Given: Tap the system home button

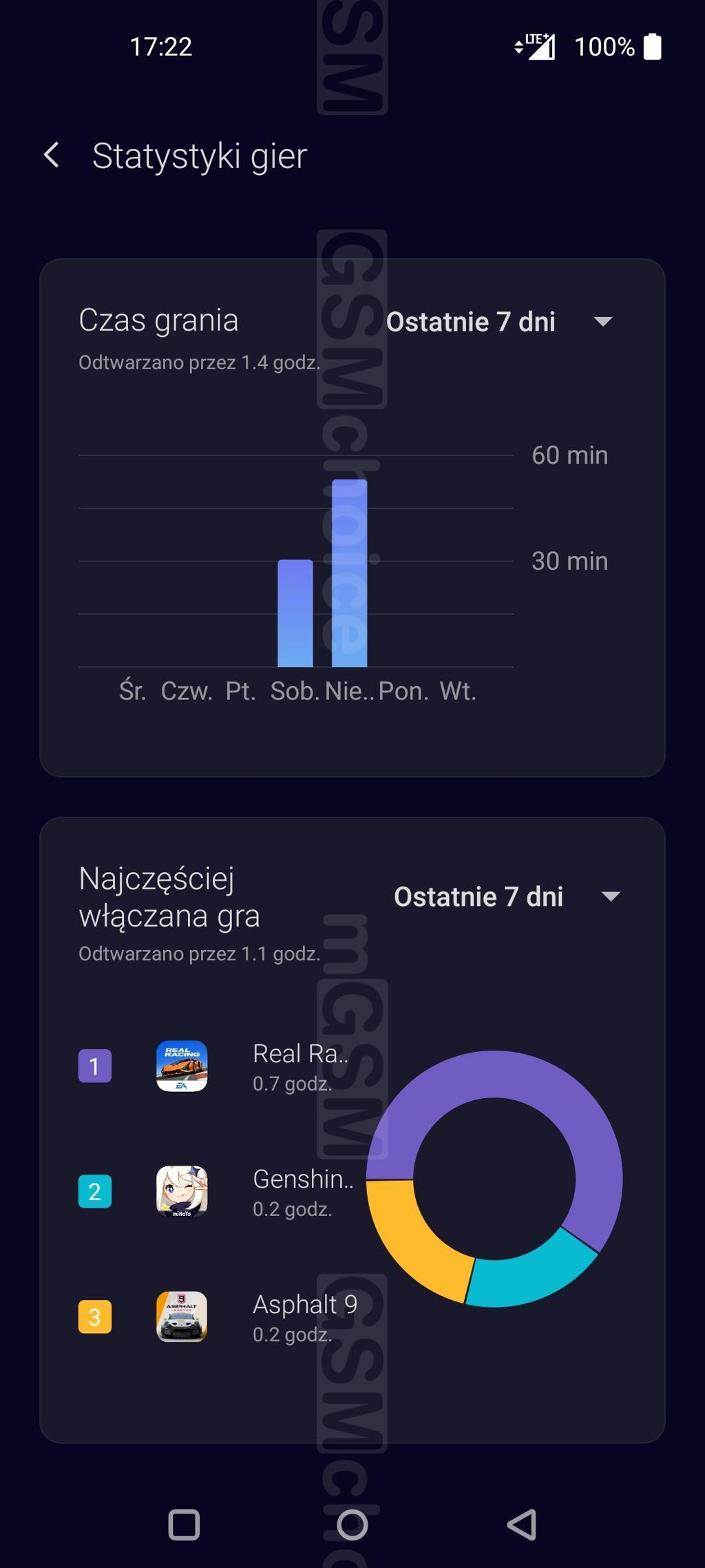Looking at the screenshot, I should click(352, 1525).
